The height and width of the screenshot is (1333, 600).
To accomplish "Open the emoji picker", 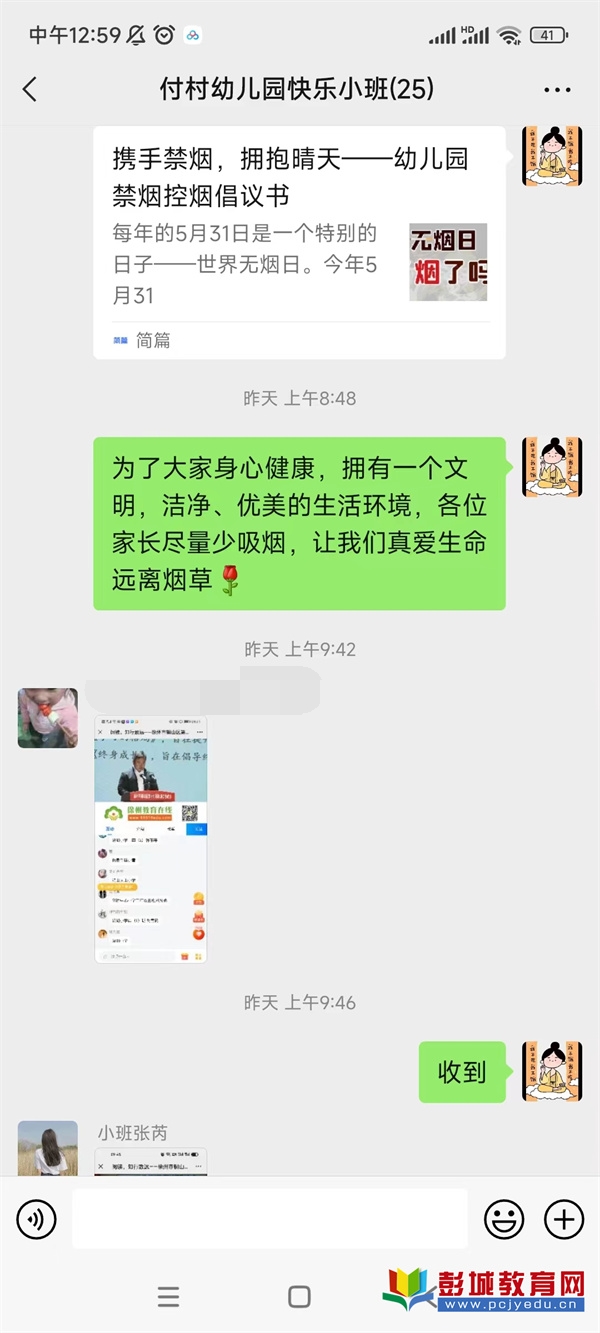I will tap(504, 1219).
